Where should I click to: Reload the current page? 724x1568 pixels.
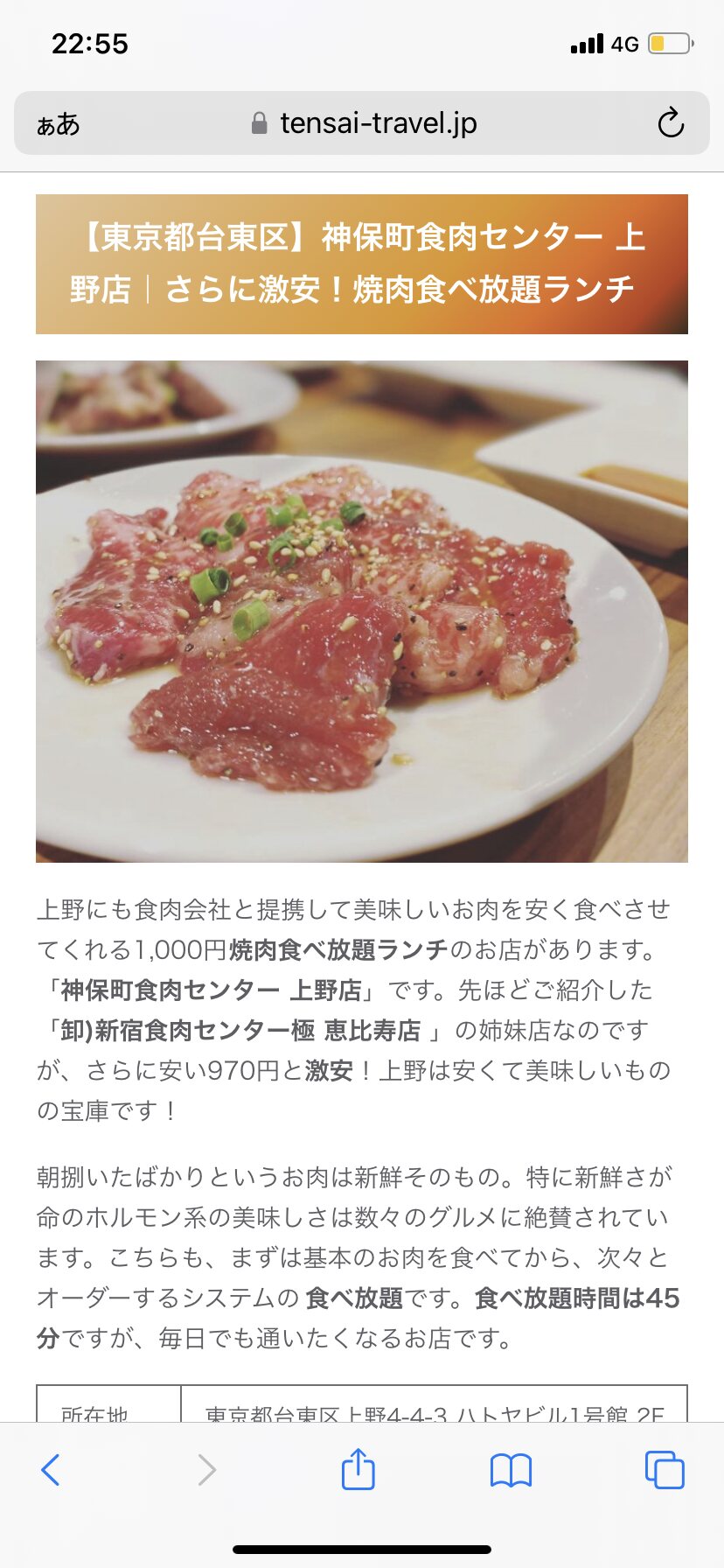(670, 123)
